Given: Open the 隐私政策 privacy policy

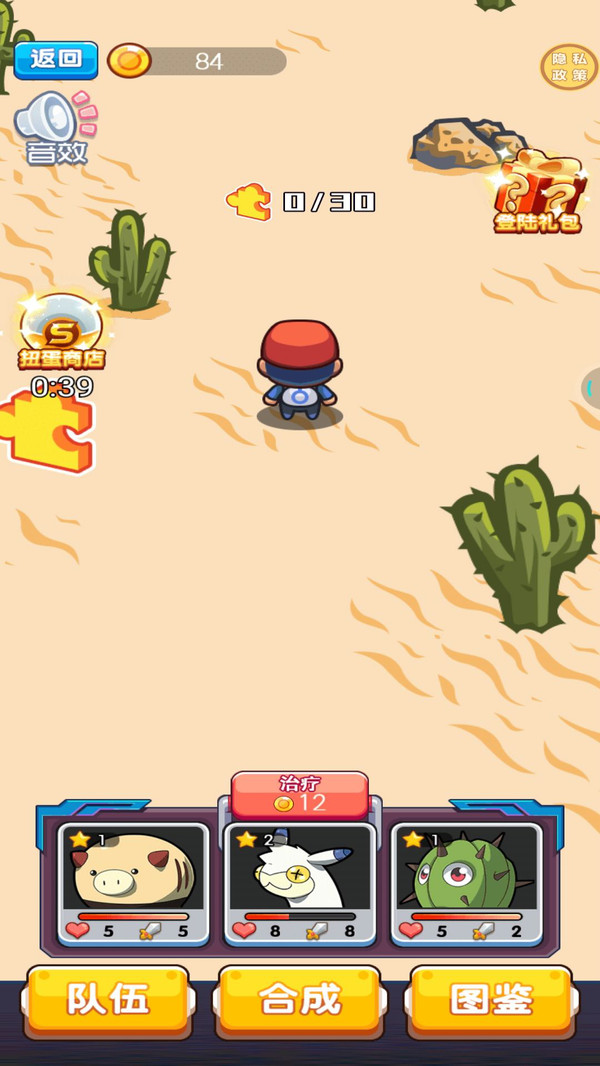Looking at the screenshot, I should point(568,67).
